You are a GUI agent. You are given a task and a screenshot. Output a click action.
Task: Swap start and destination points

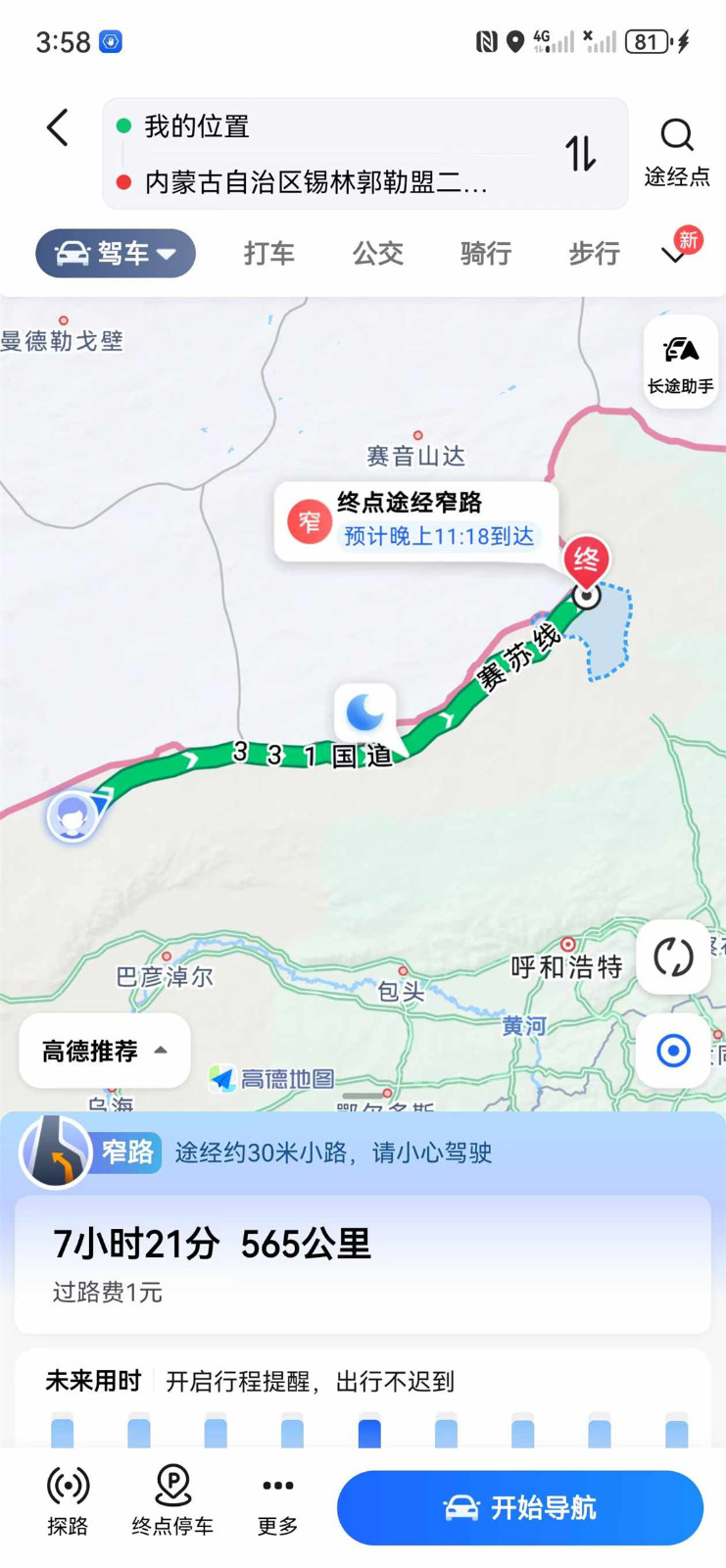[580, 154]
